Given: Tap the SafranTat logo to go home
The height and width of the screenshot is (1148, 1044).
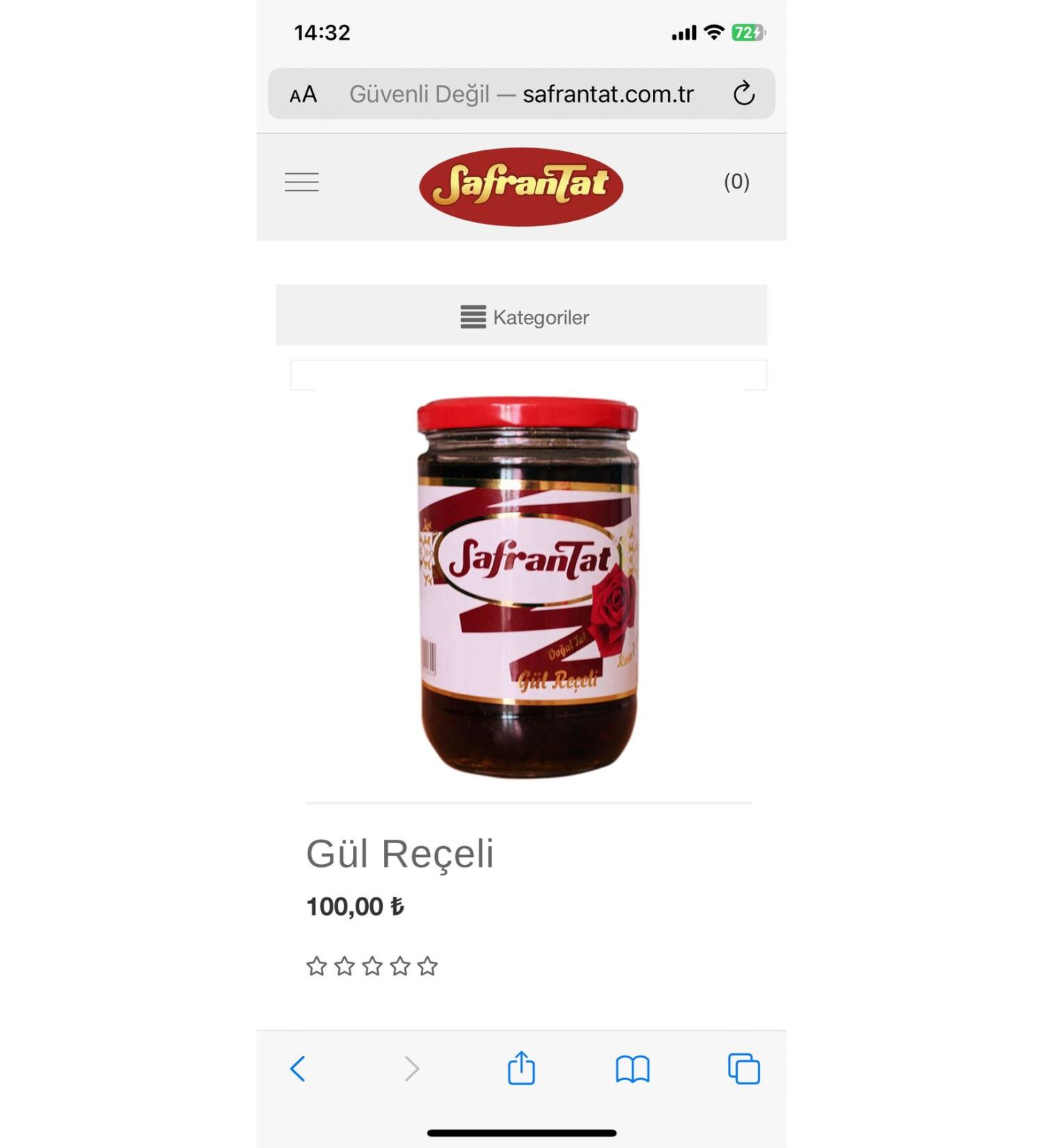Looking at the screenshot, I should [521, 186].
